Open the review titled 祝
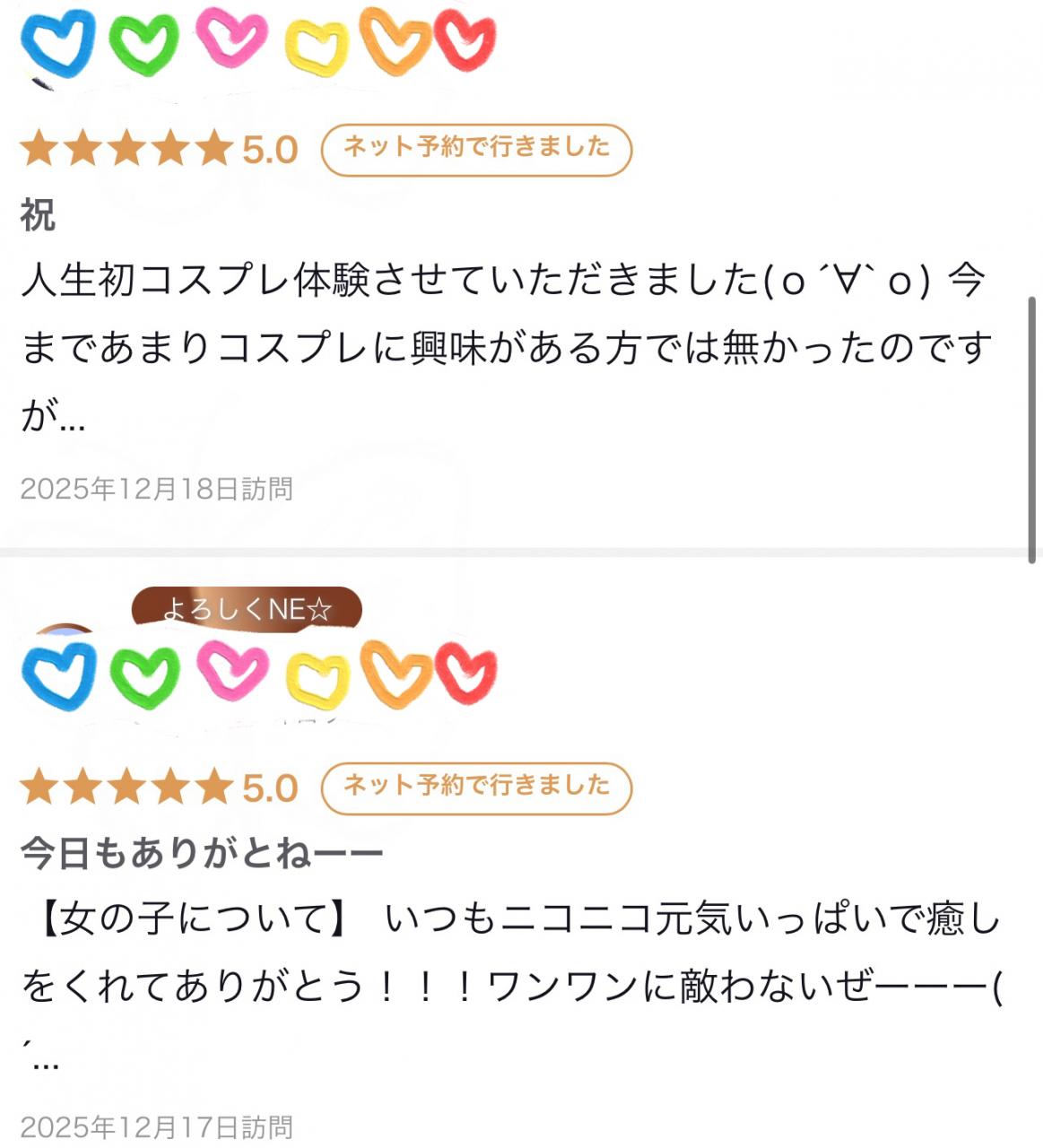Viewport: 1043px width, 1148px height. tap(38, 215)
